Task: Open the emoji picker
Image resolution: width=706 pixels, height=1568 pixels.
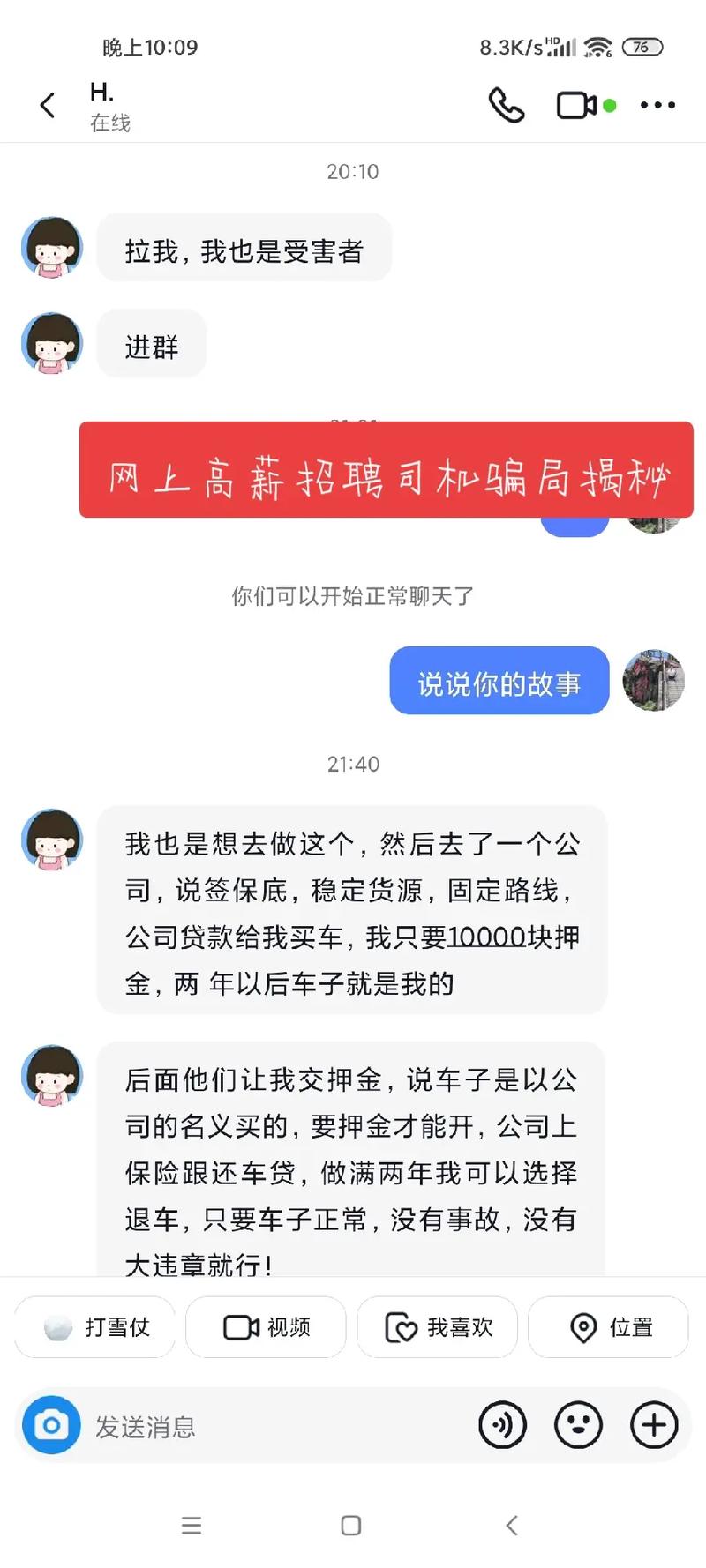Action: [578, 1425]
